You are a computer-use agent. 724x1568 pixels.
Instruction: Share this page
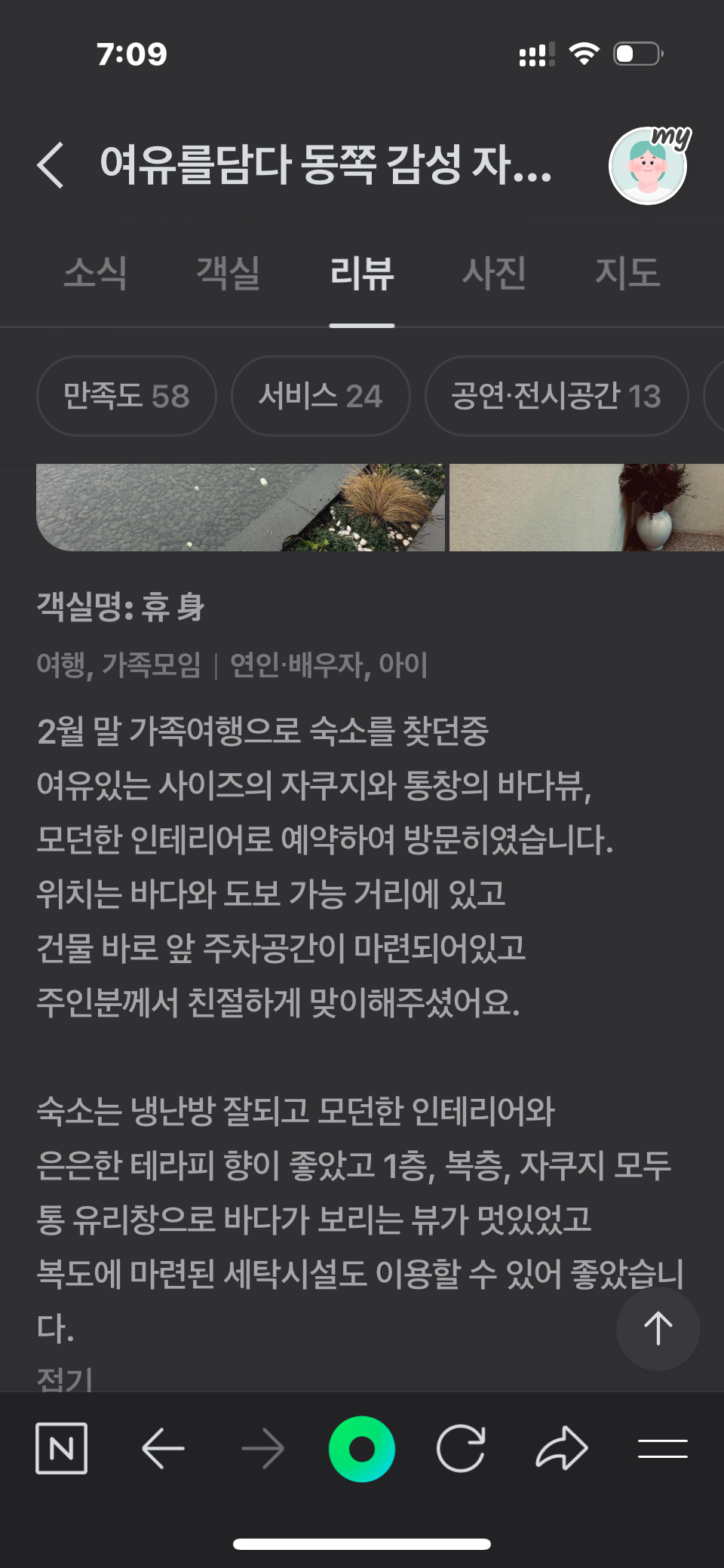561,1448
